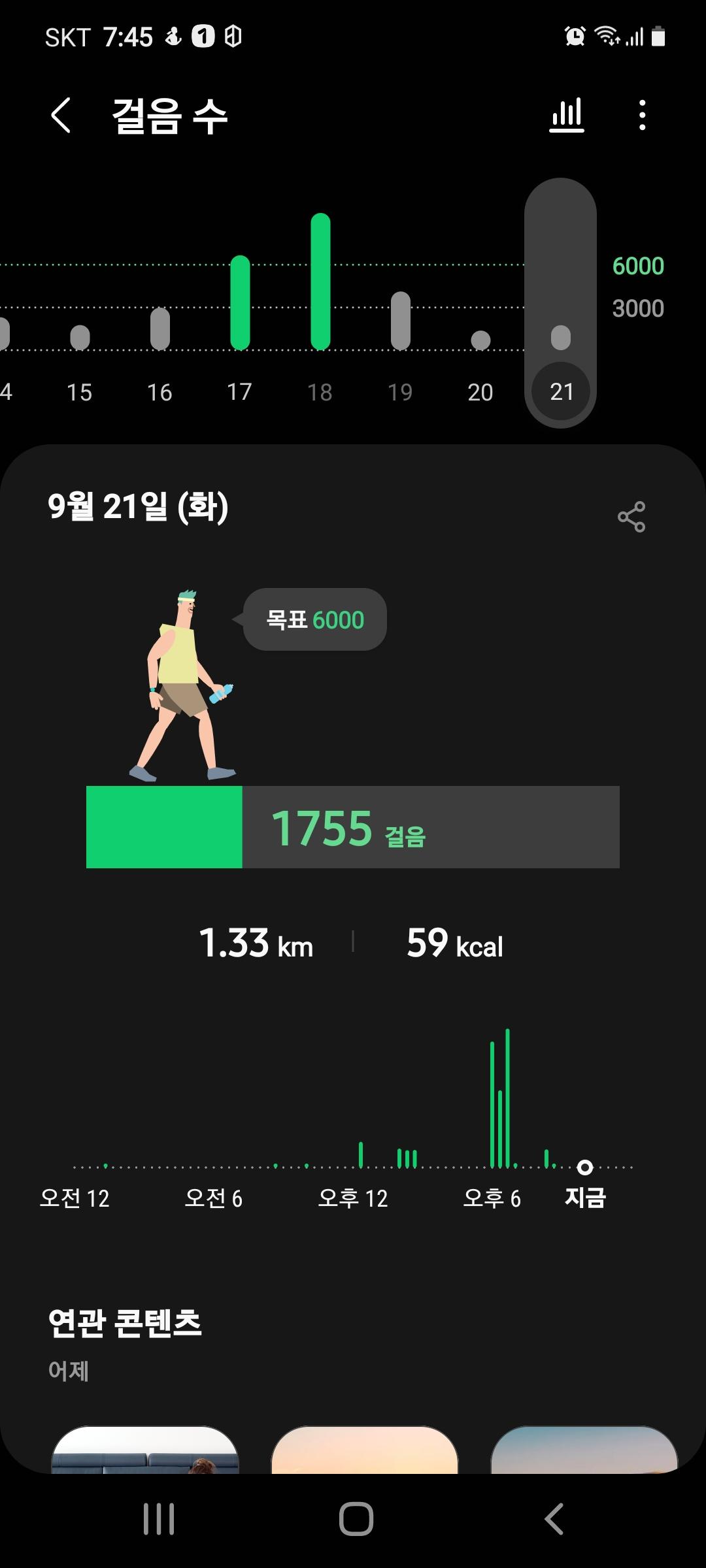Screen dimensions: 706x1568
Task: Open the three-dot overflow menu
Action: point(643,116)
